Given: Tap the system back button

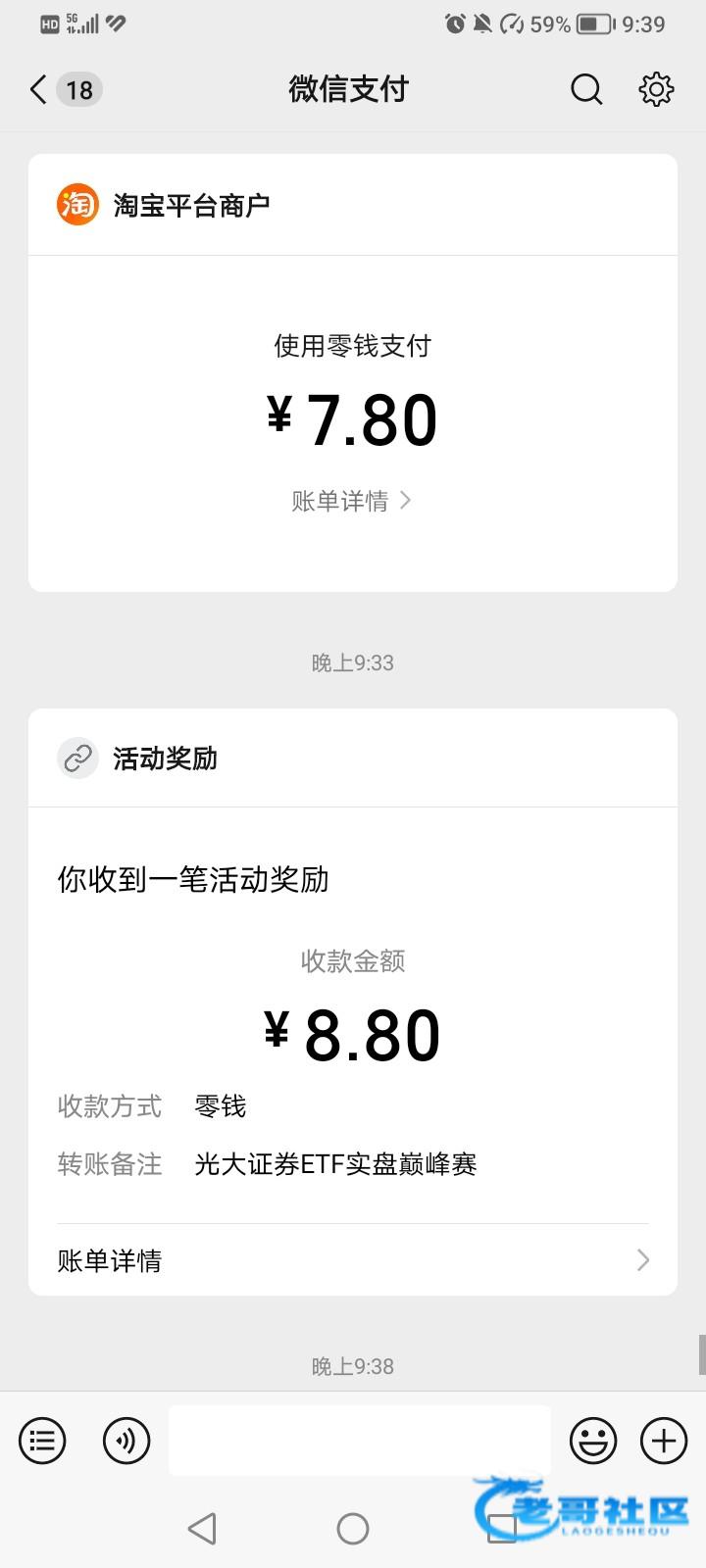Looking at the screenshot, I should pyautogui.click(x=202, y=1529).
